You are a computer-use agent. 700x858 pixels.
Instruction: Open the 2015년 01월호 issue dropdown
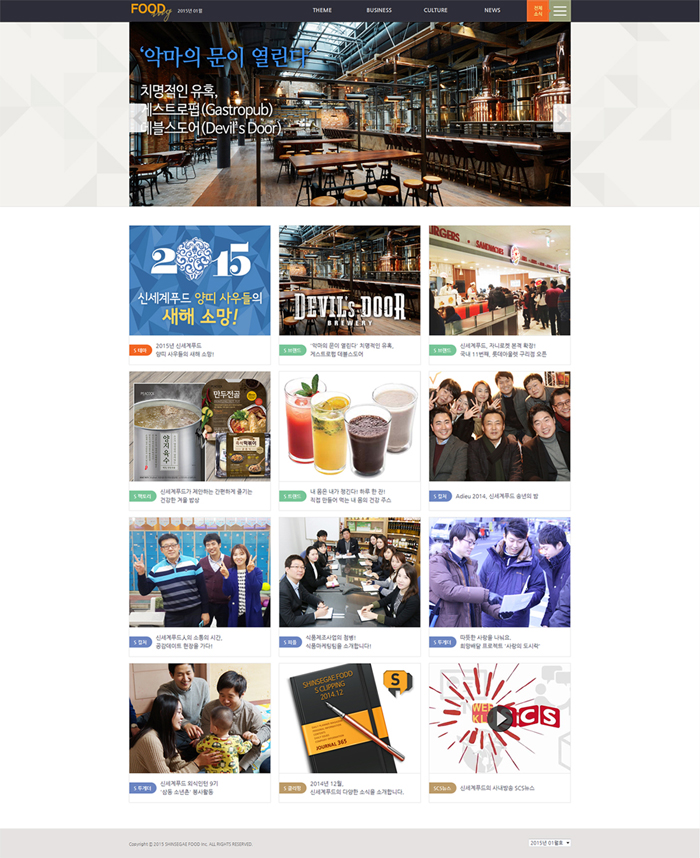[550, 843]
